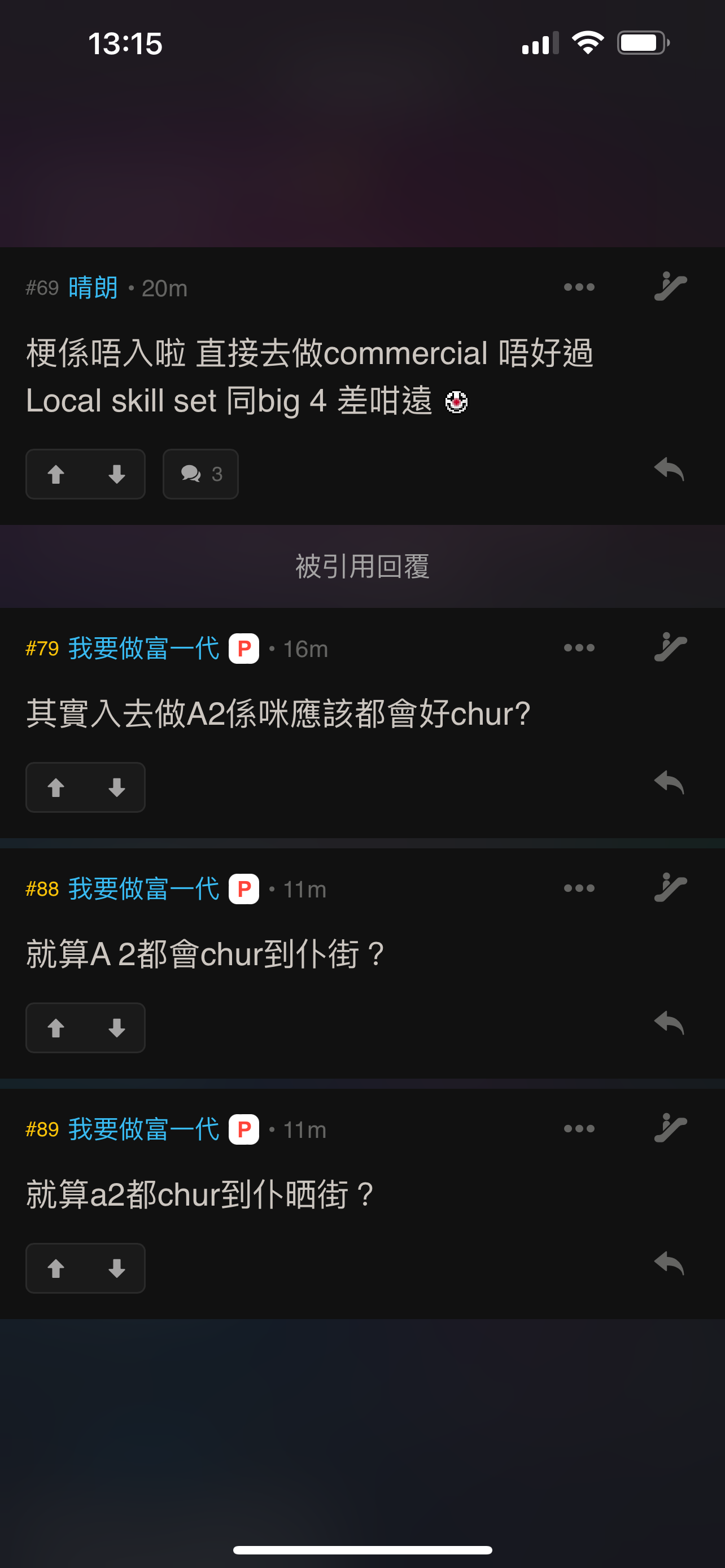This screenshot has width=725, height=1568.
Task: Upvote post #89
Action: point(56,1268)
